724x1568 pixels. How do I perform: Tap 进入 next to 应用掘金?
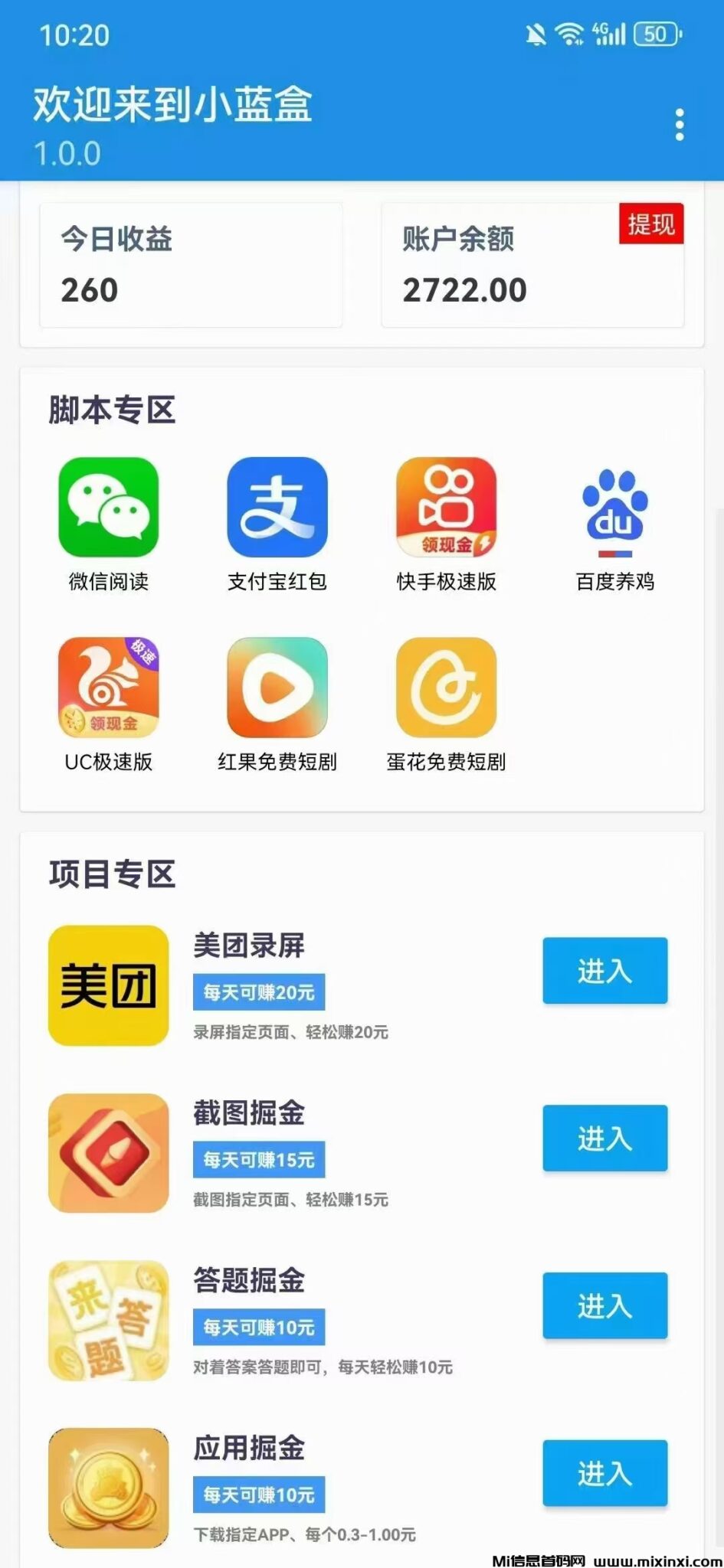604,1474
